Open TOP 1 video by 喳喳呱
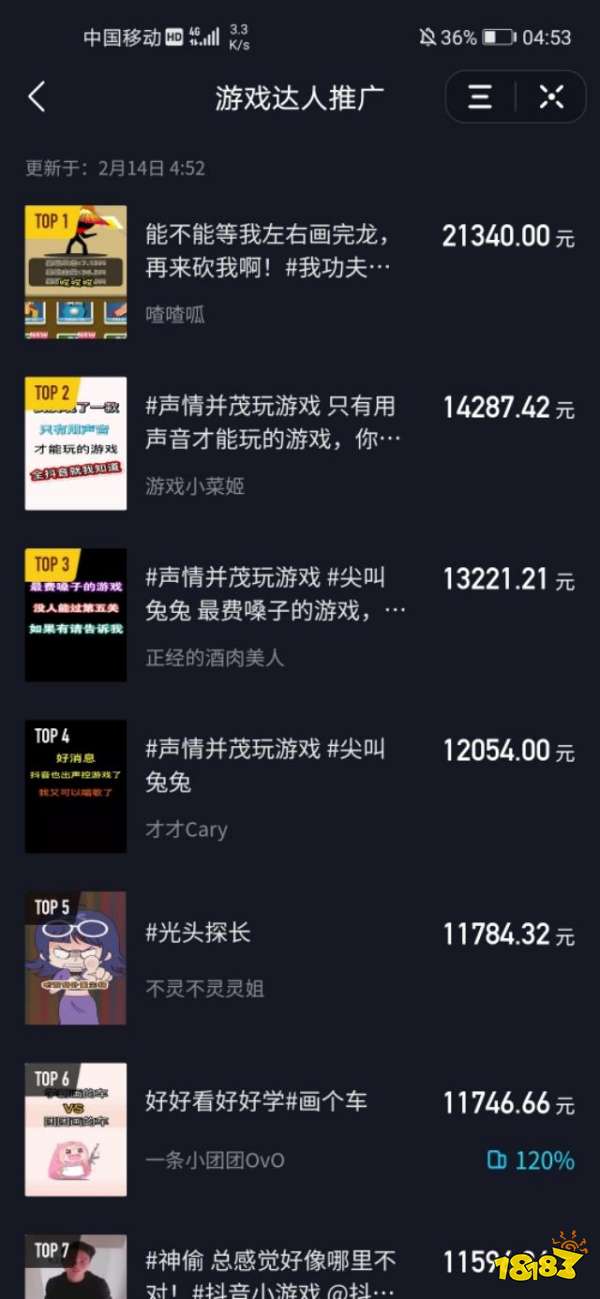This screenshot has width=600, height=1299. (268, 252)
